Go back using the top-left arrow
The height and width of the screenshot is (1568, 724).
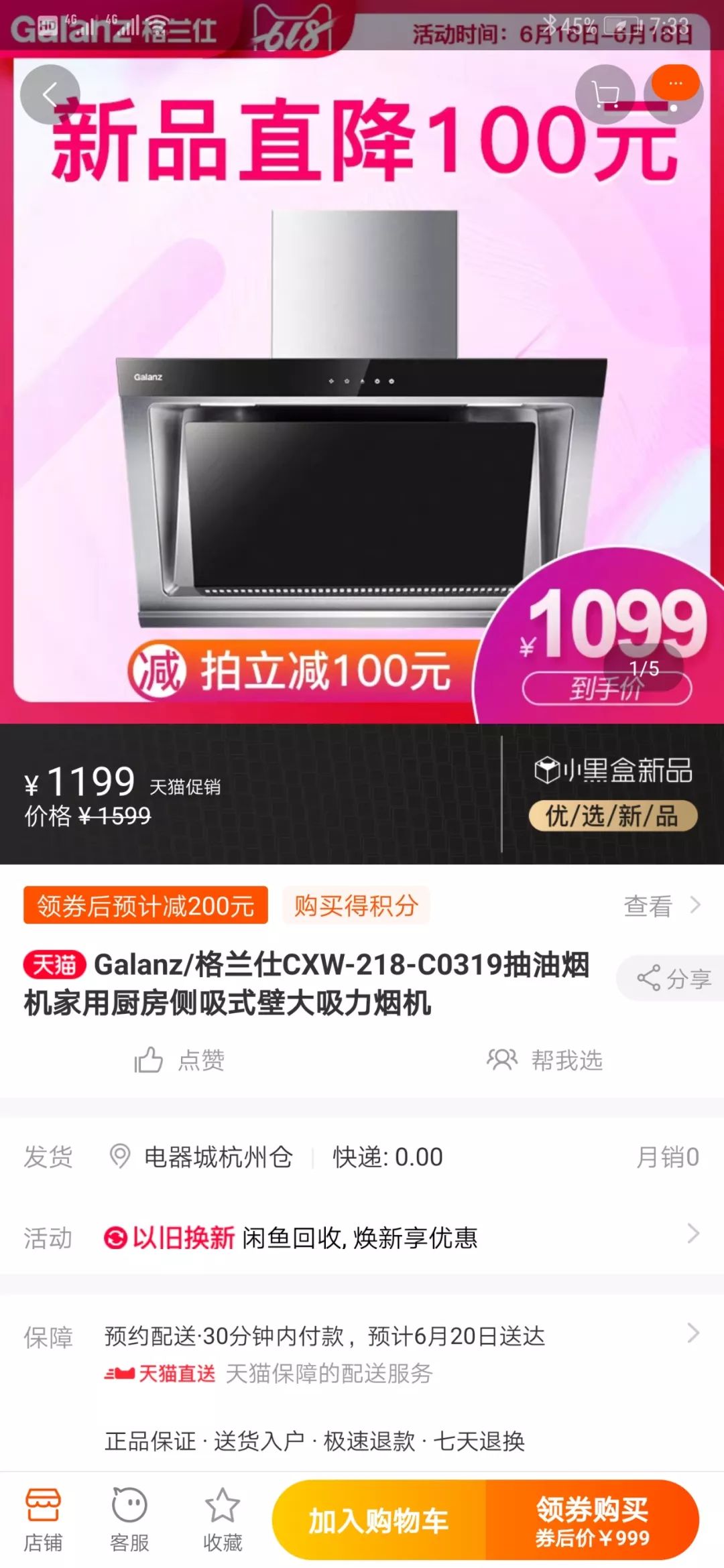click(x=50, y=94)
